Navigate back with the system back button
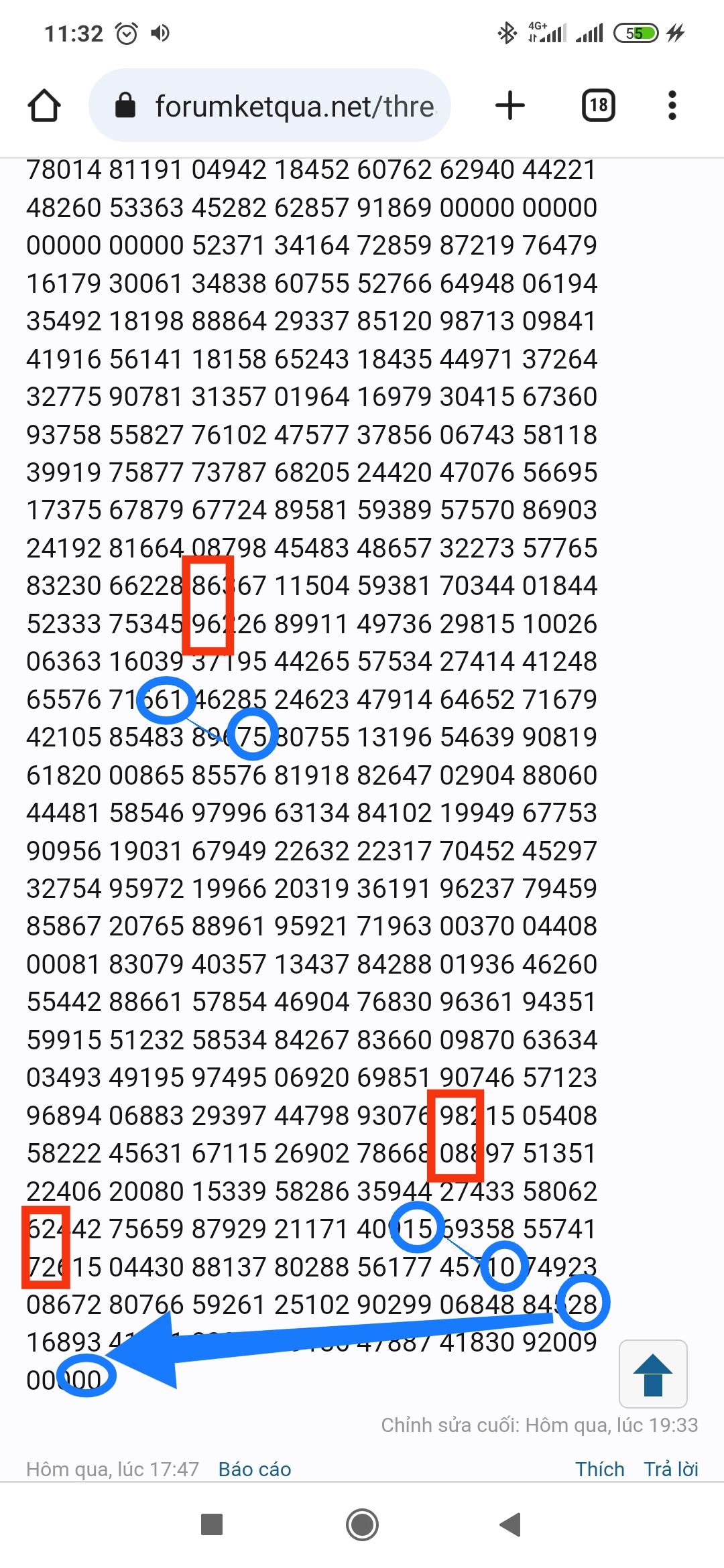 coord(511,1524)
